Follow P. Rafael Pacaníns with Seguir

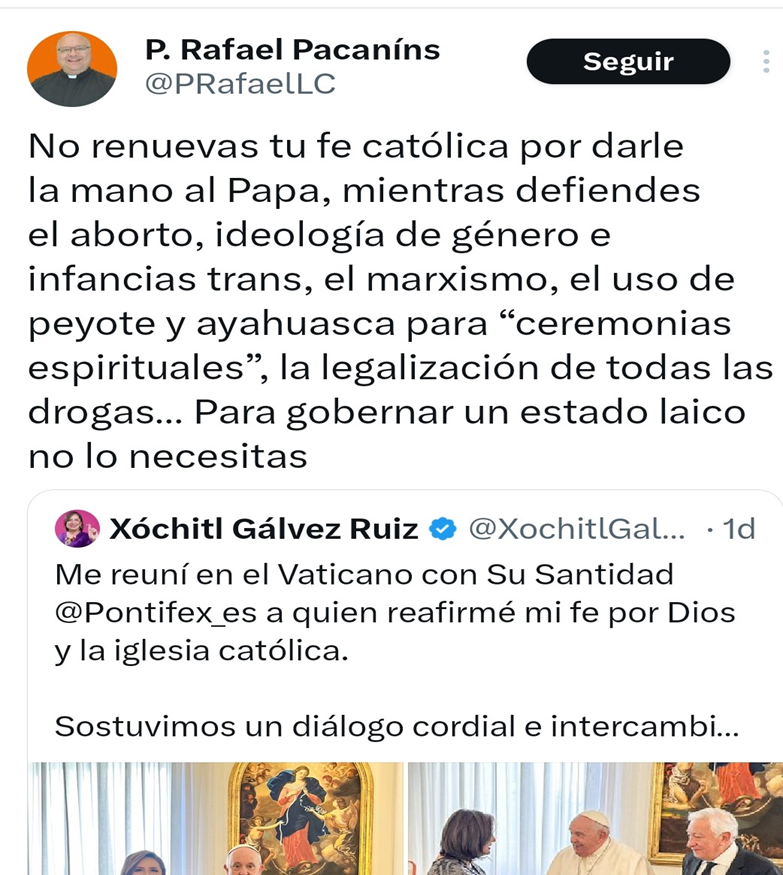pos(628,62)
